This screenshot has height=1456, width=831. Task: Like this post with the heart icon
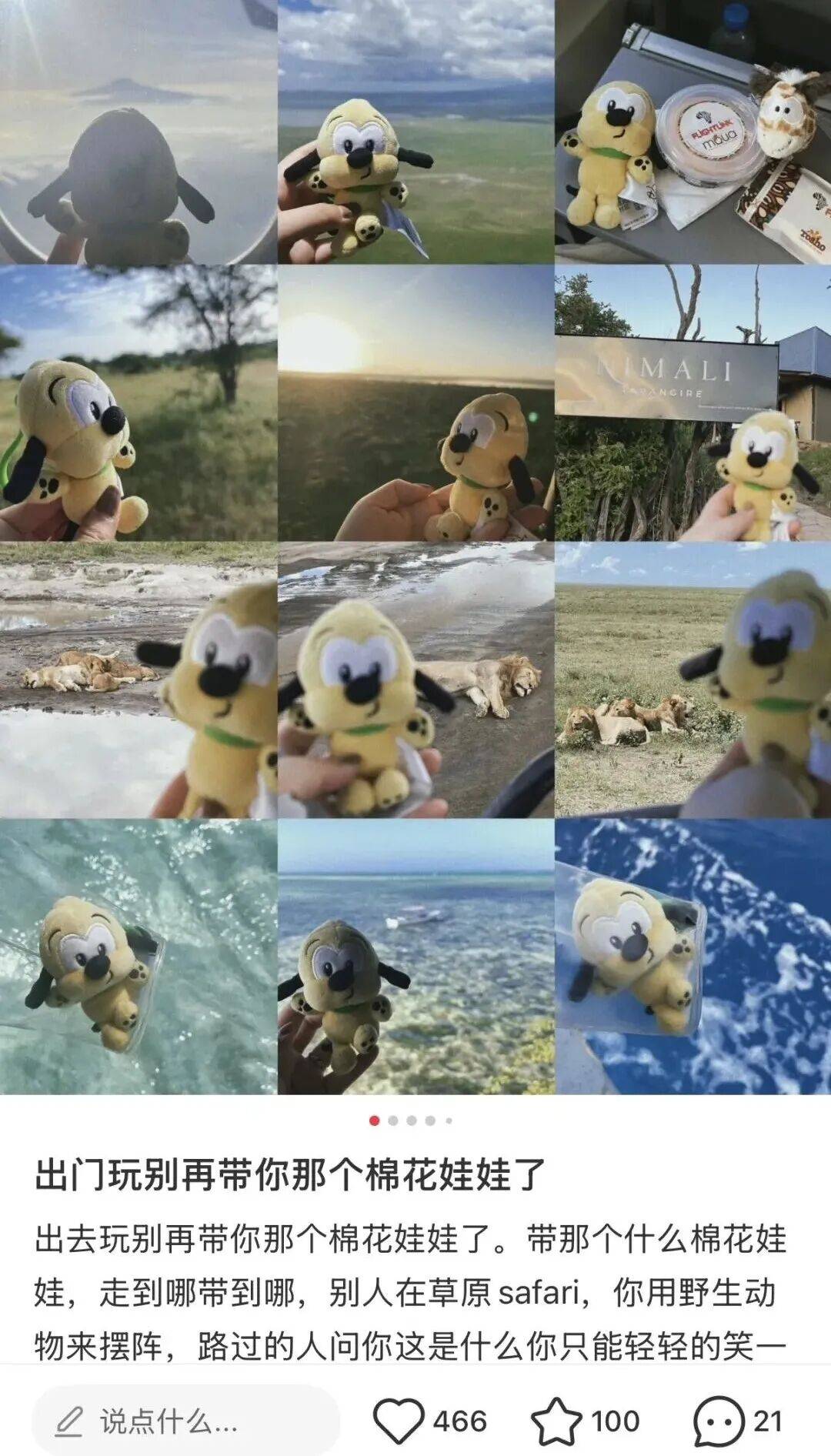tap(398, 1421)
